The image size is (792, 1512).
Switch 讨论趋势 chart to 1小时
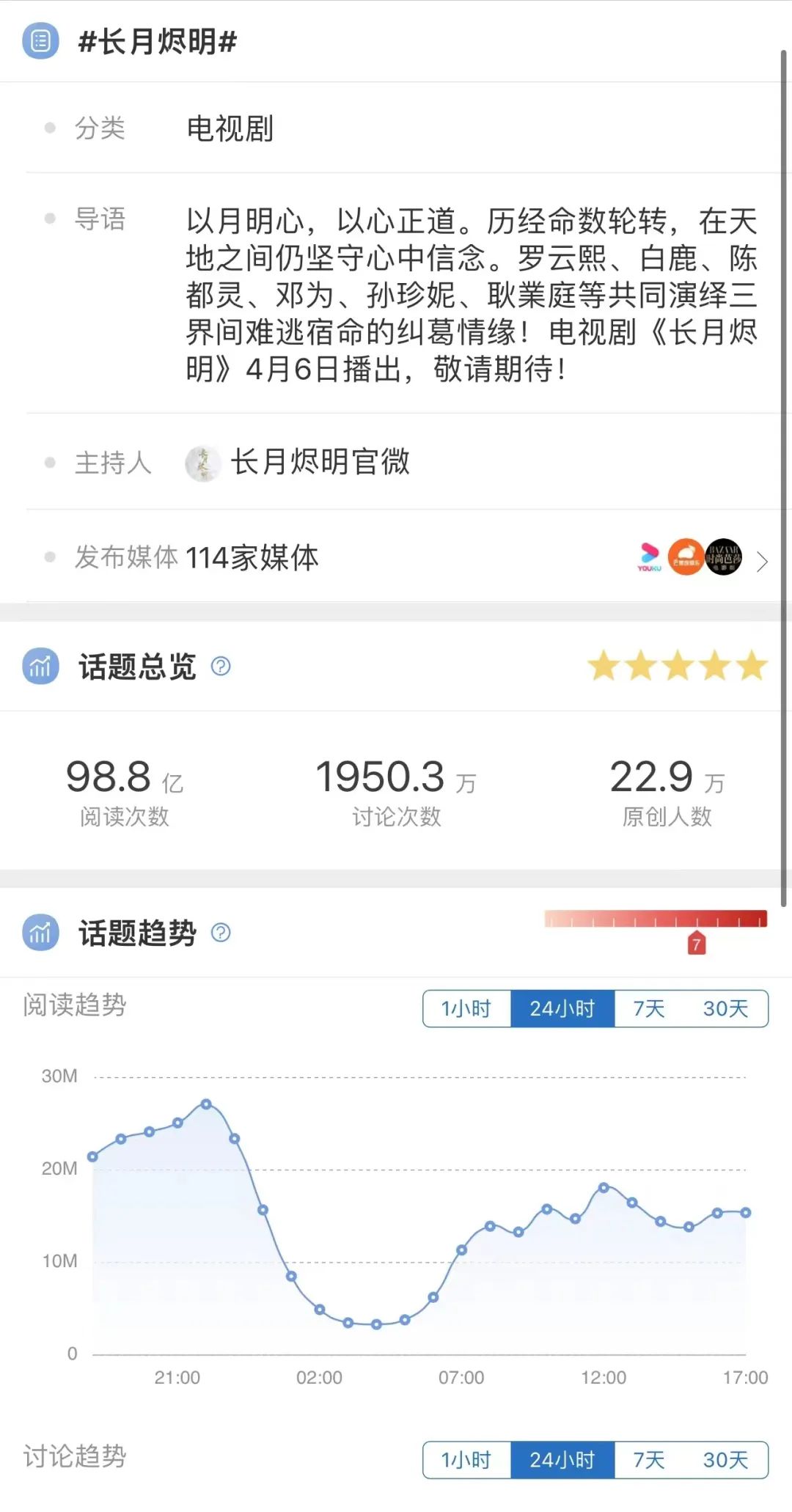[466, 1460]
